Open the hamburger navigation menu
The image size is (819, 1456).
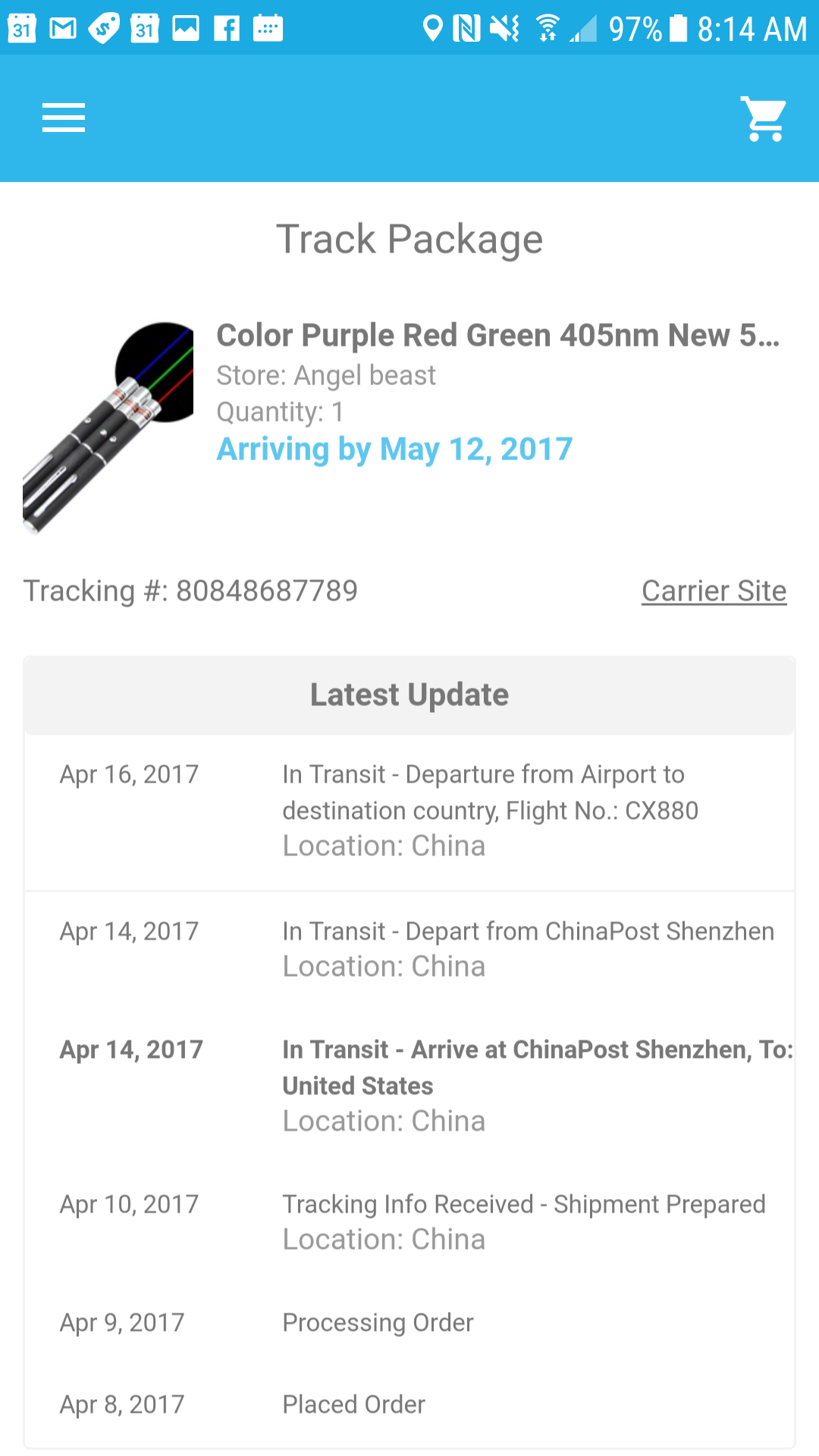(64, 118)
